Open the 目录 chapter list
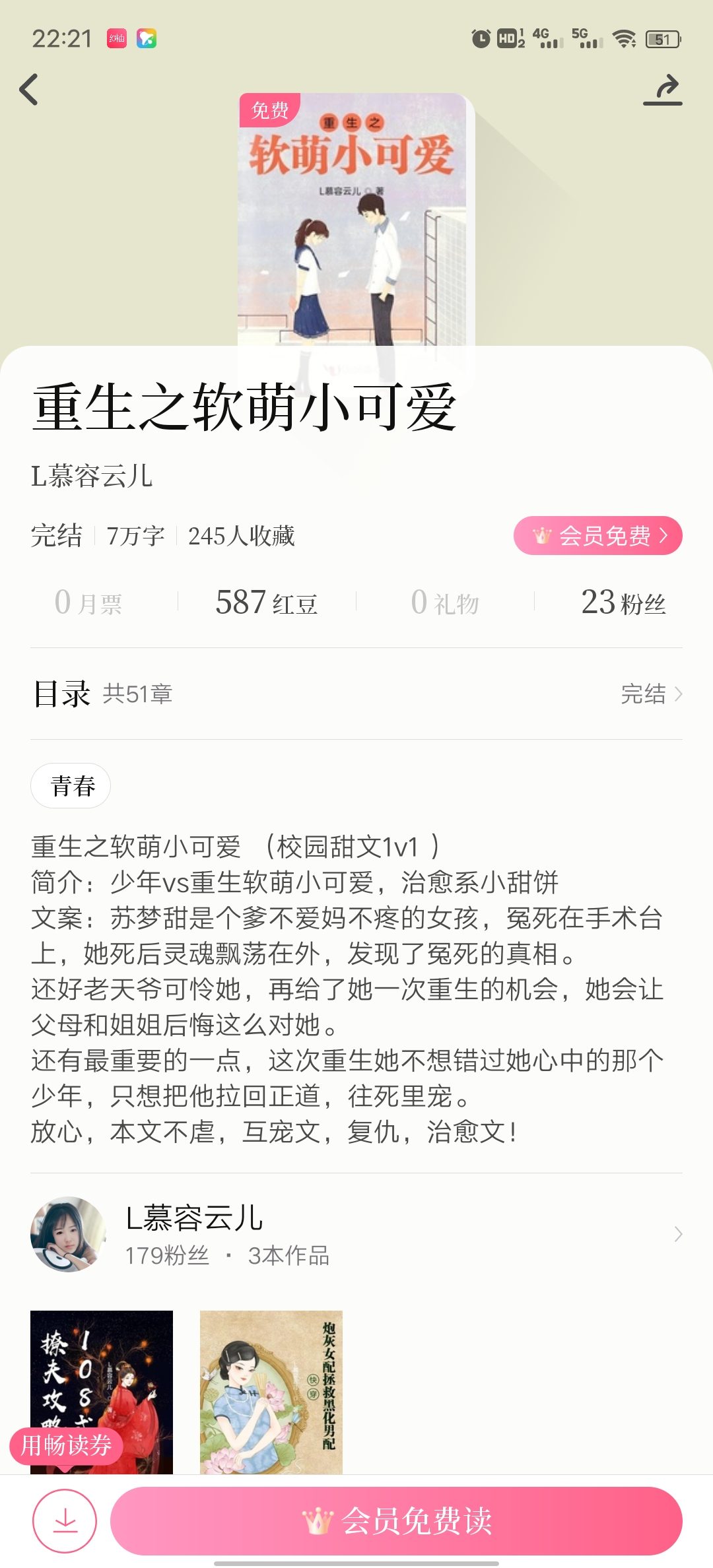The height and width of the screenshot is (1568, 713). point(356,694)
